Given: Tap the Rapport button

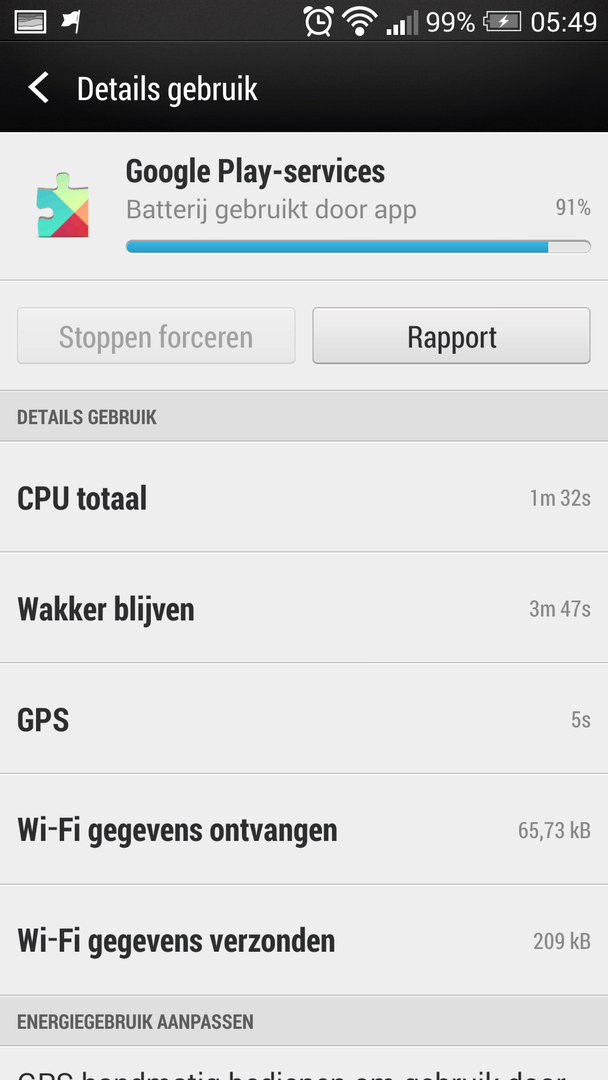Looking at the screenshot, I should (x=451, y=336).
